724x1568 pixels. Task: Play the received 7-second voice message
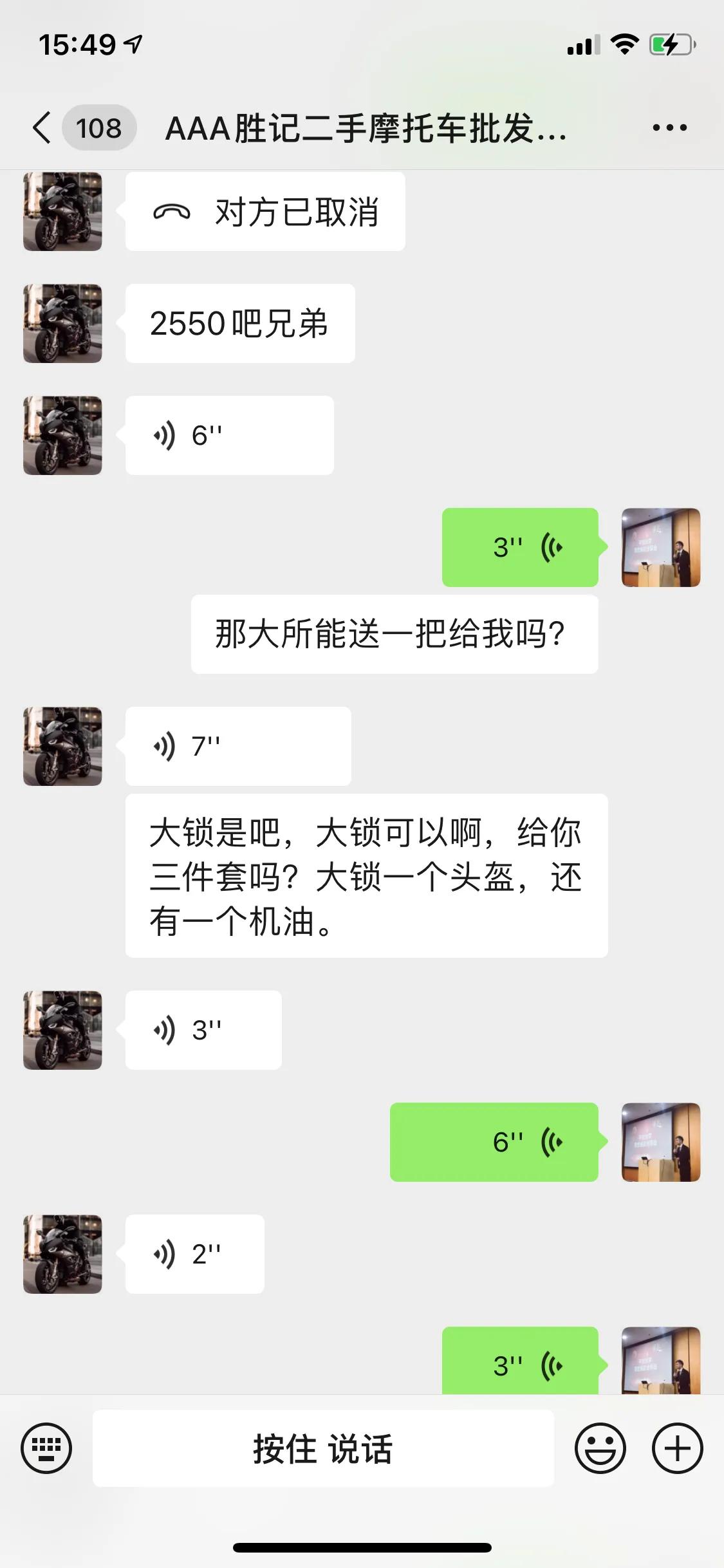[238, 746]
